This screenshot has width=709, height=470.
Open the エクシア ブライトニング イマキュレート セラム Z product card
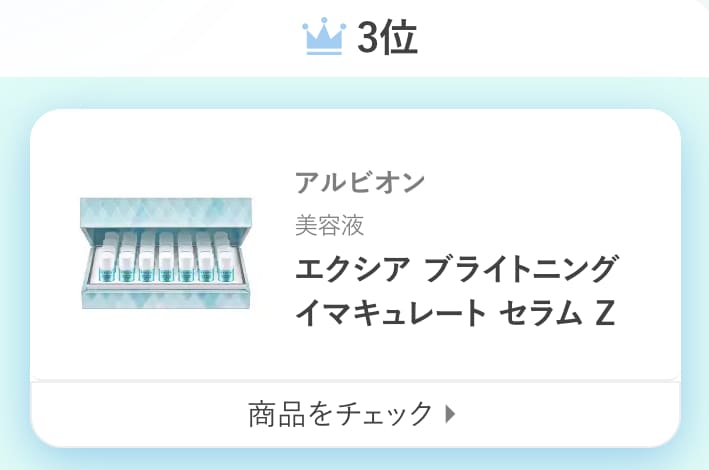[355, 245]
